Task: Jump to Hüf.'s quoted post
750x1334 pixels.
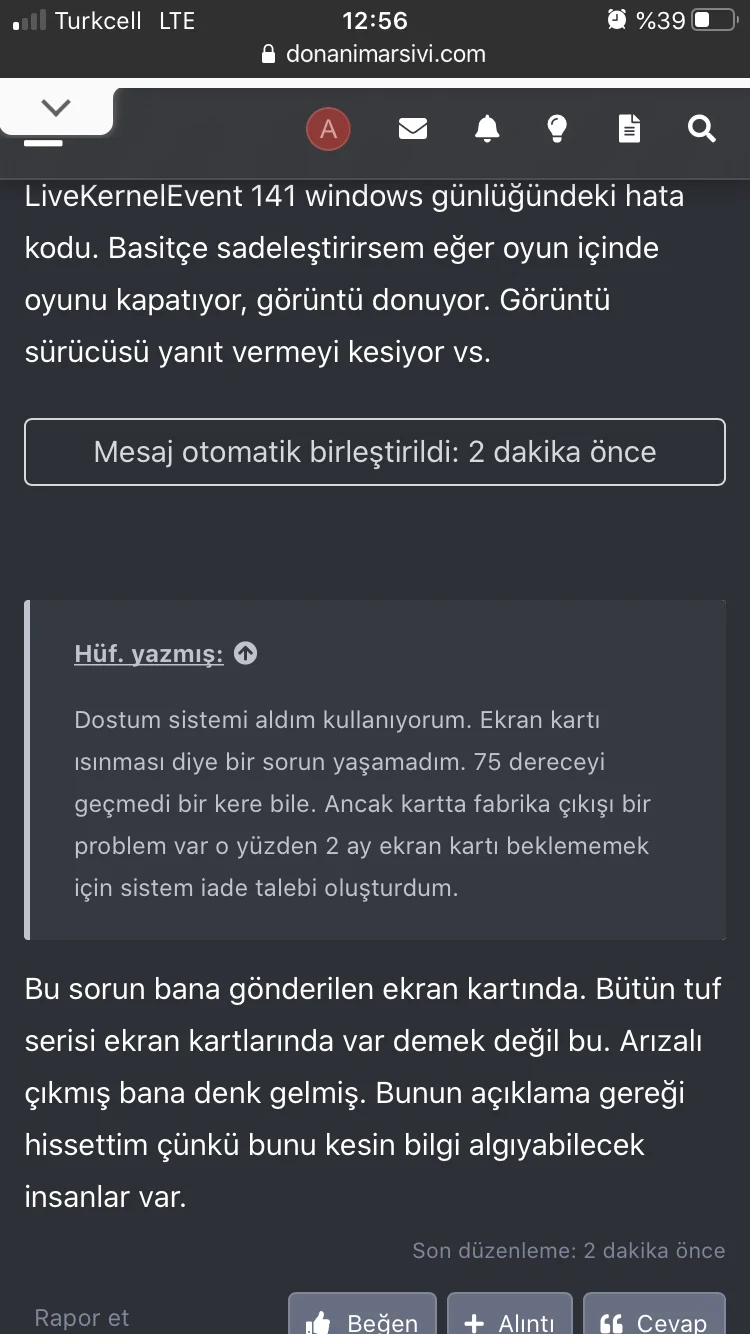Action: click(246, 654)
